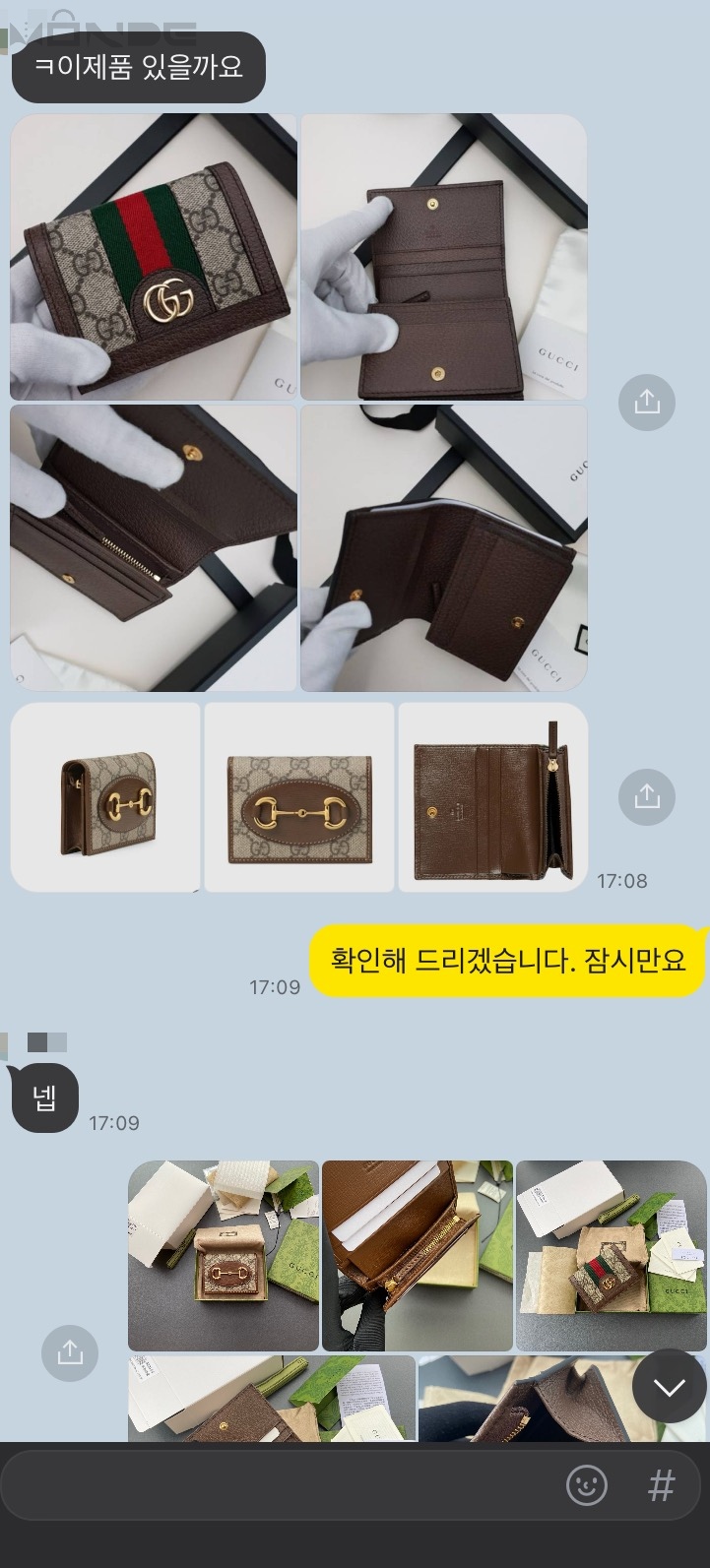Focus the message input field
The width and height of the screenshot is (710, 1568).
[x=276, y=1485]
